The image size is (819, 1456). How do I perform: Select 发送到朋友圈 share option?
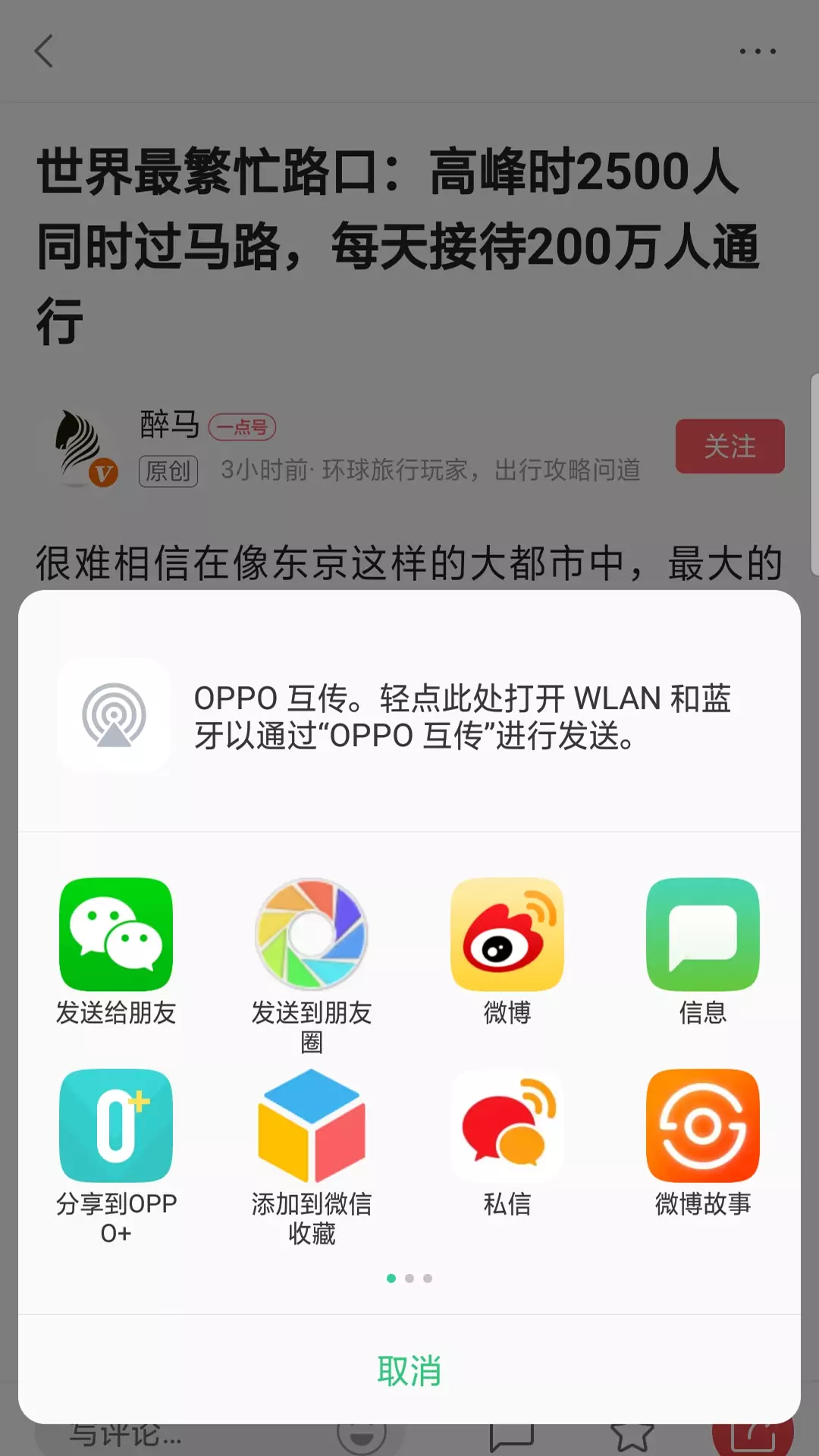click(x=312, y=935)
